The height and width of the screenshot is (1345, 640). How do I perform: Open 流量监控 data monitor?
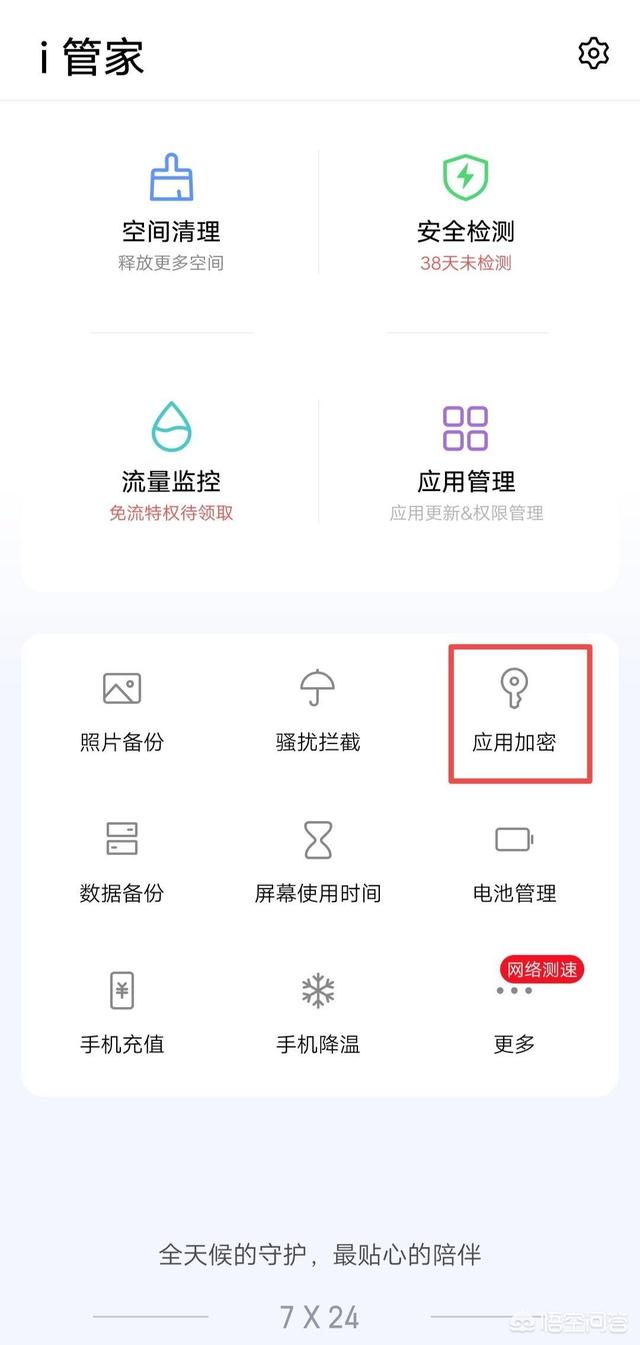click(171, 460)
